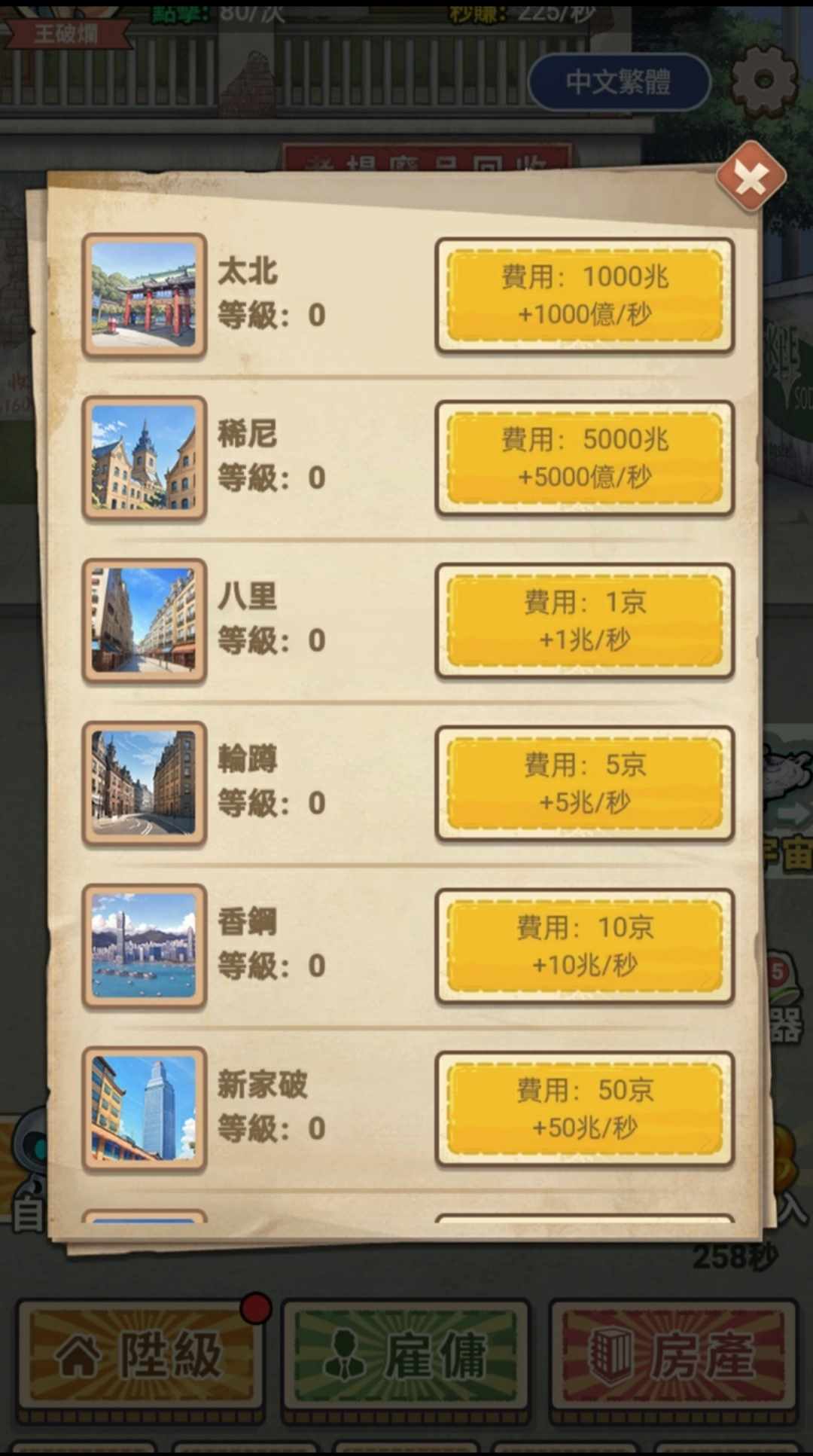This screenshot has width=813, height=1456.
Task: Buy 新家破 property for 50京
Action: [584, 1109]
